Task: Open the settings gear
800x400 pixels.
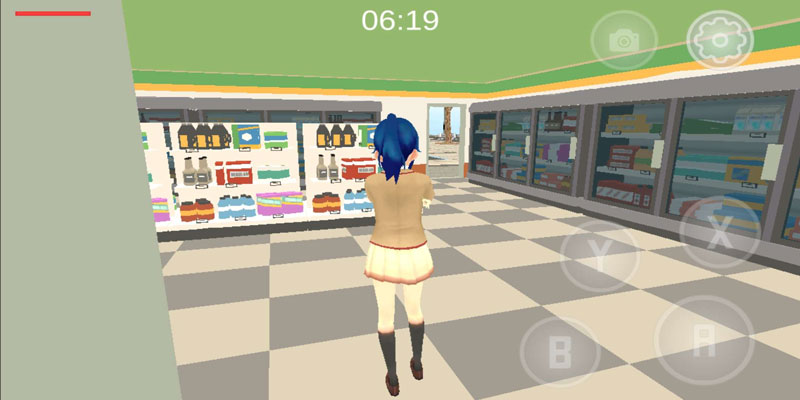Action: pos(719,40)
